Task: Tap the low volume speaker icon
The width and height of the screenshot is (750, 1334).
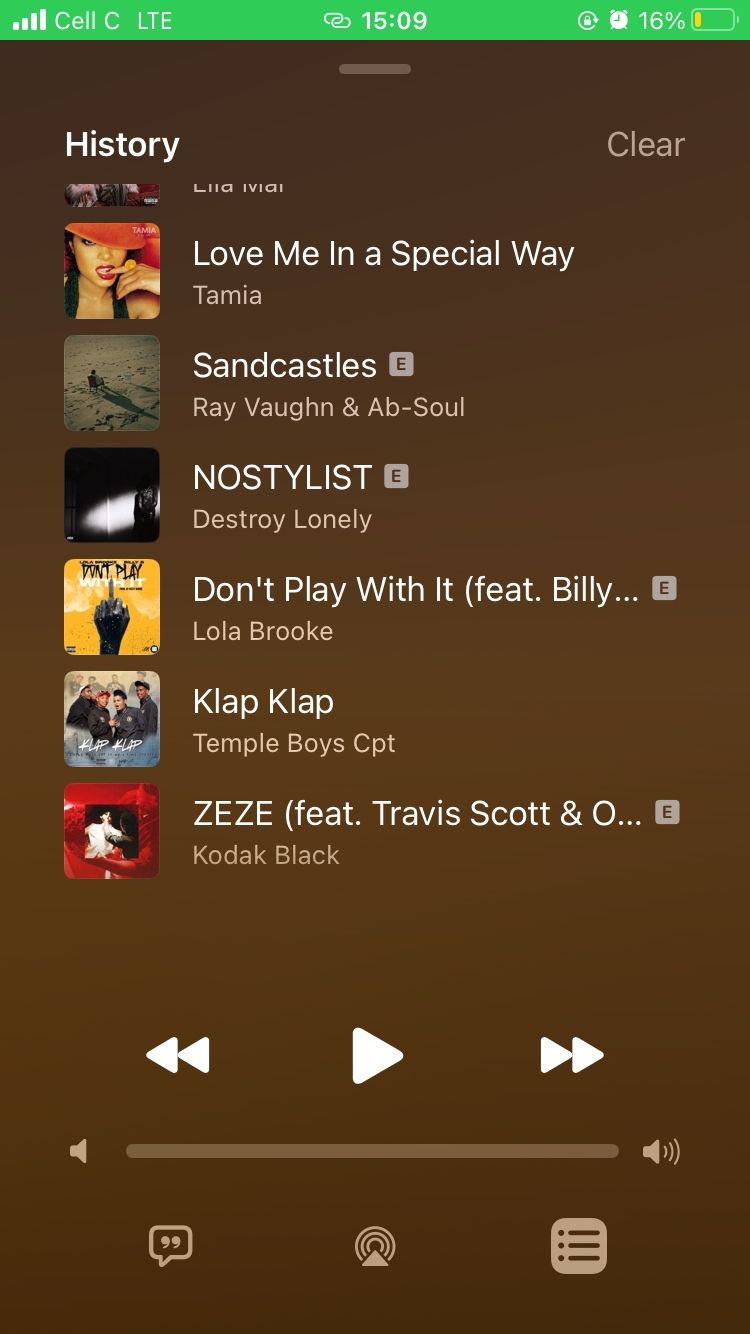Action: 79,1151
